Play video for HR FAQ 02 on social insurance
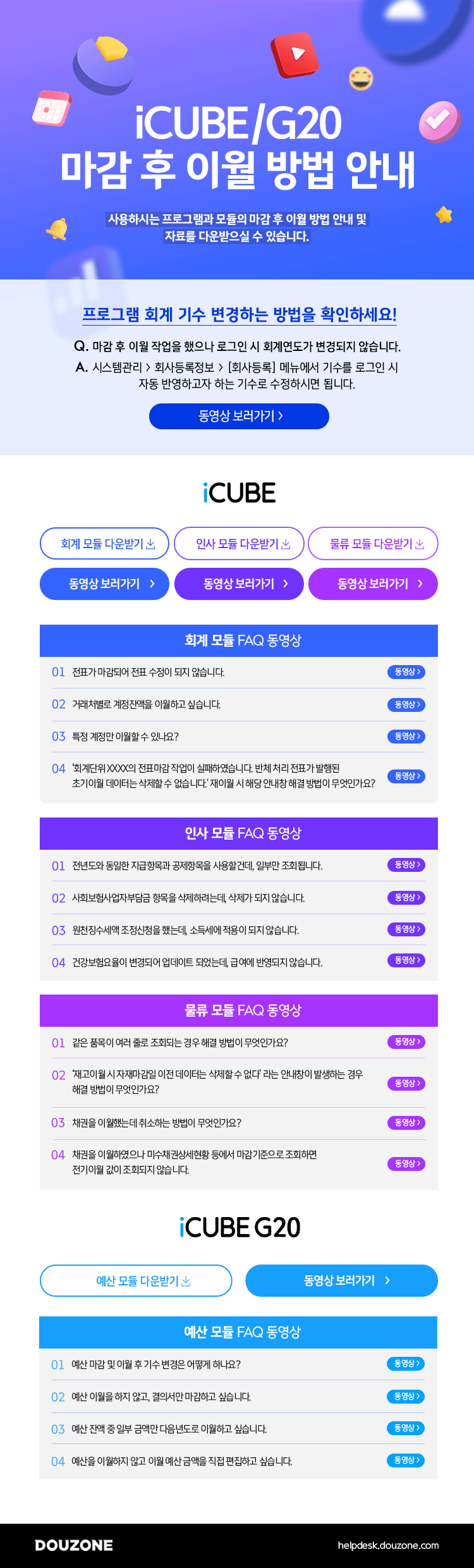The width and height of the screenshot is (474, 1568). (x=406, y=898)
